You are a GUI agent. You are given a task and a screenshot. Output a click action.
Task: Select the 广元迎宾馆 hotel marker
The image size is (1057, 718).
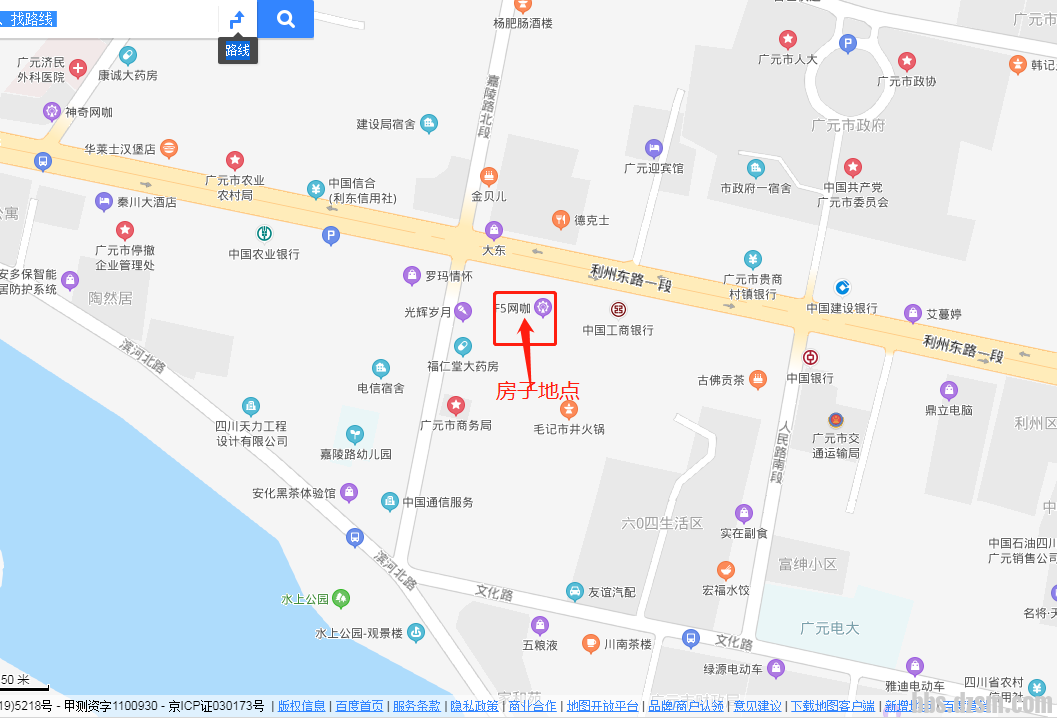(x=654, y=148)
